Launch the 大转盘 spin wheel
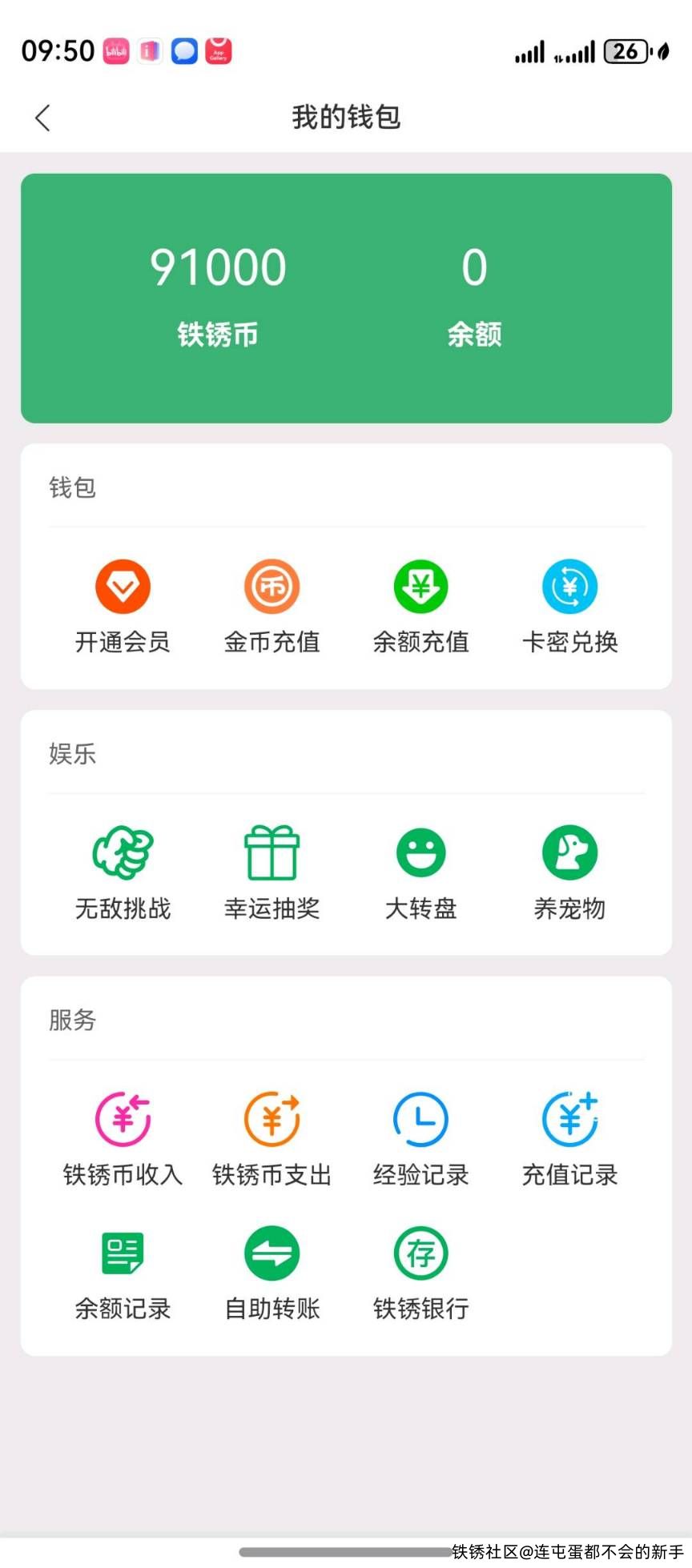Image resolution: width=692 pixels, height=1568 pixels. [420, 872]
